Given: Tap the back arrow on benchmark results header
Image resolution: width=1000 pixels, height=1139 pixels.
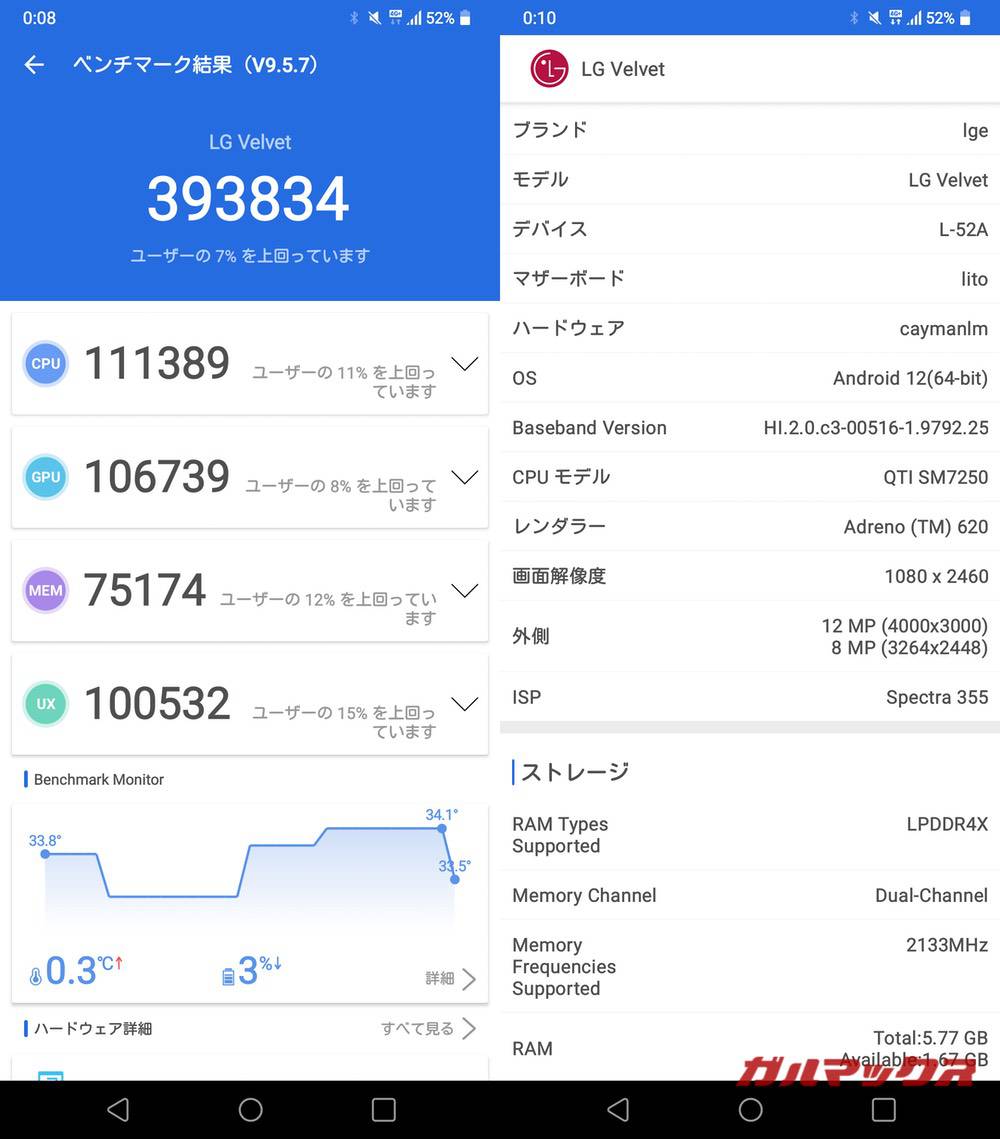Looking at the screenshot, I should pos(34,64).
